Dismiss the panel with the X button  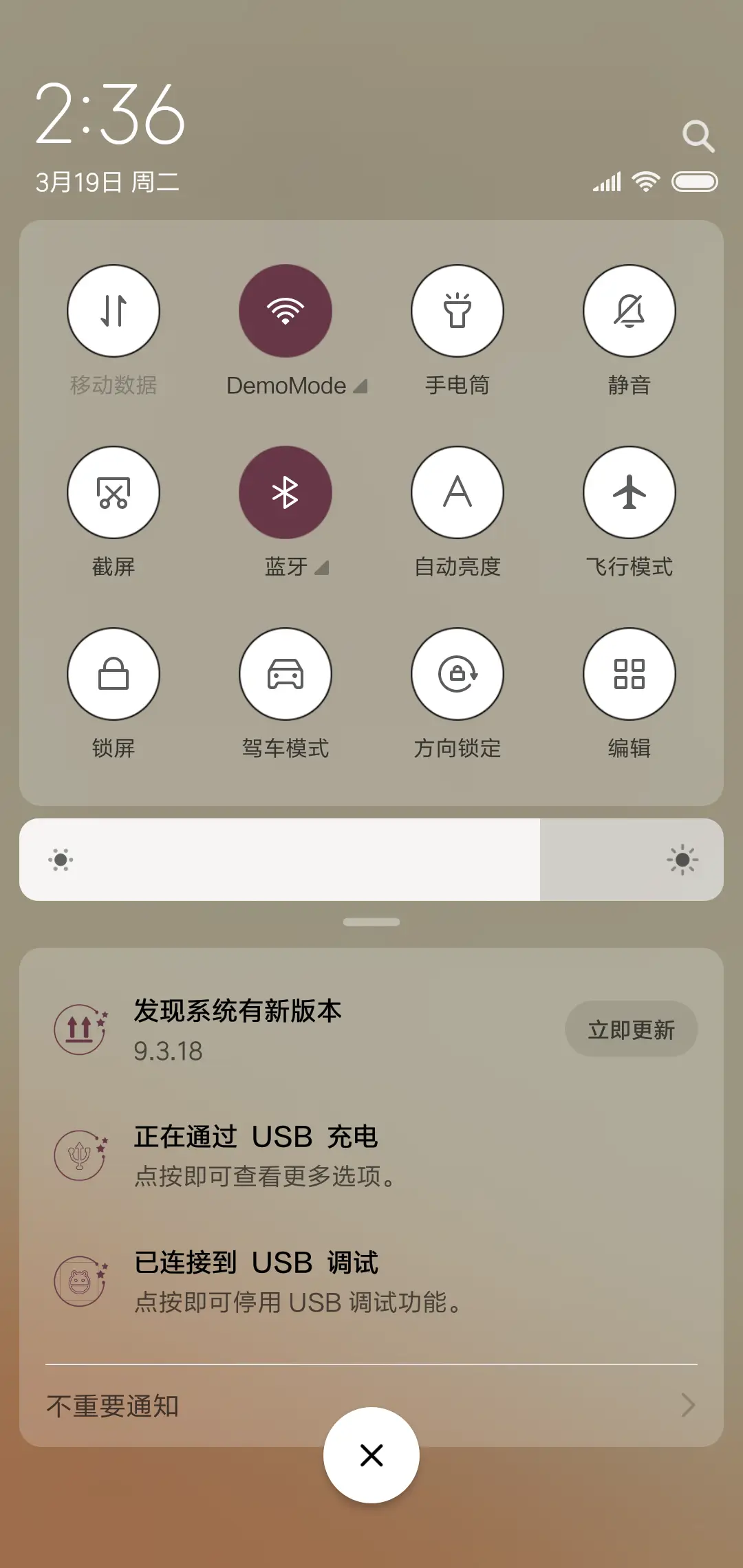pyautogui.click(x=371, y=1455)
